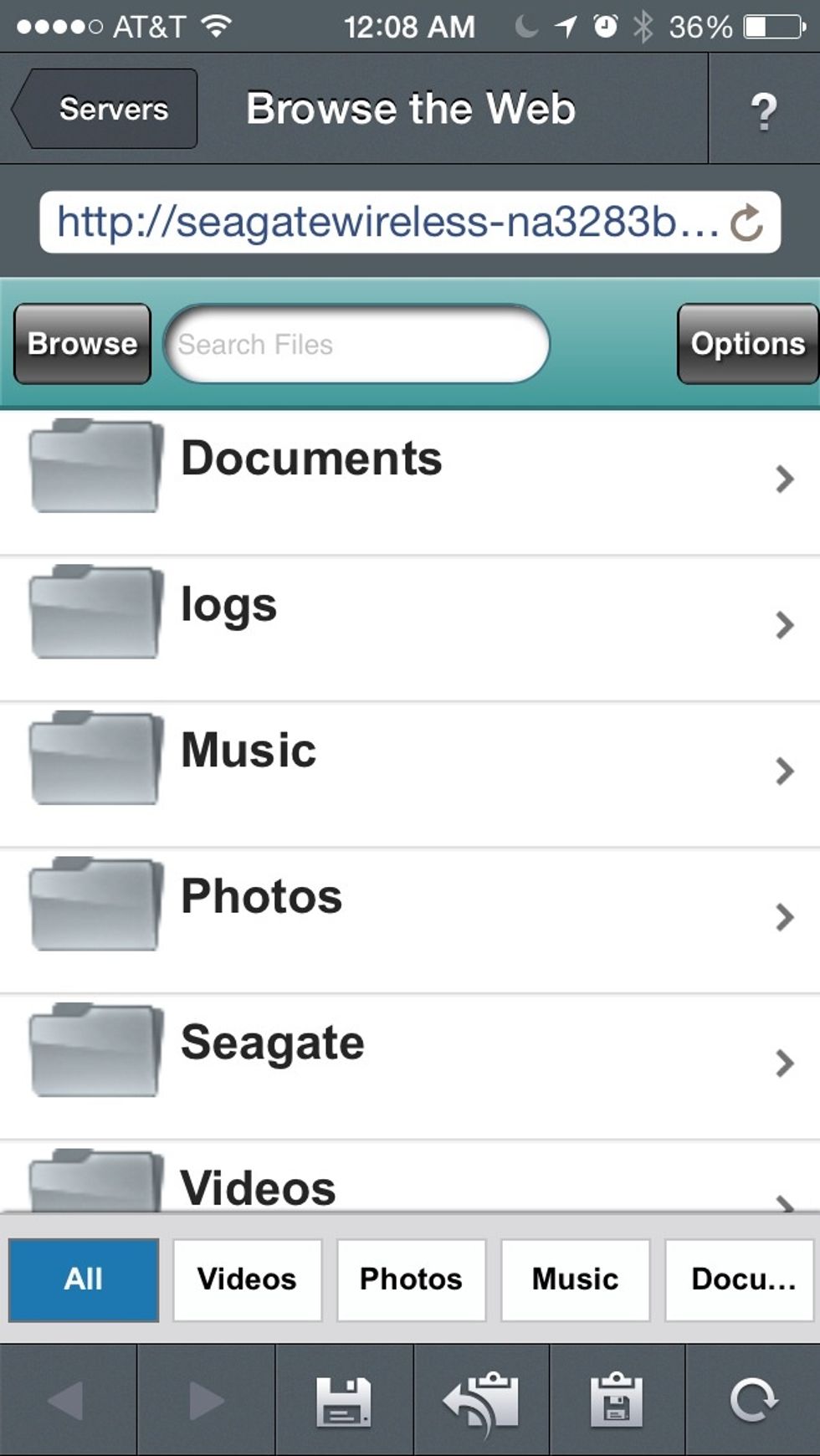The height and width of the screenshot is (1456, 820).
Task: Tap the clipboard with arrows icon
Action: 481,1402
